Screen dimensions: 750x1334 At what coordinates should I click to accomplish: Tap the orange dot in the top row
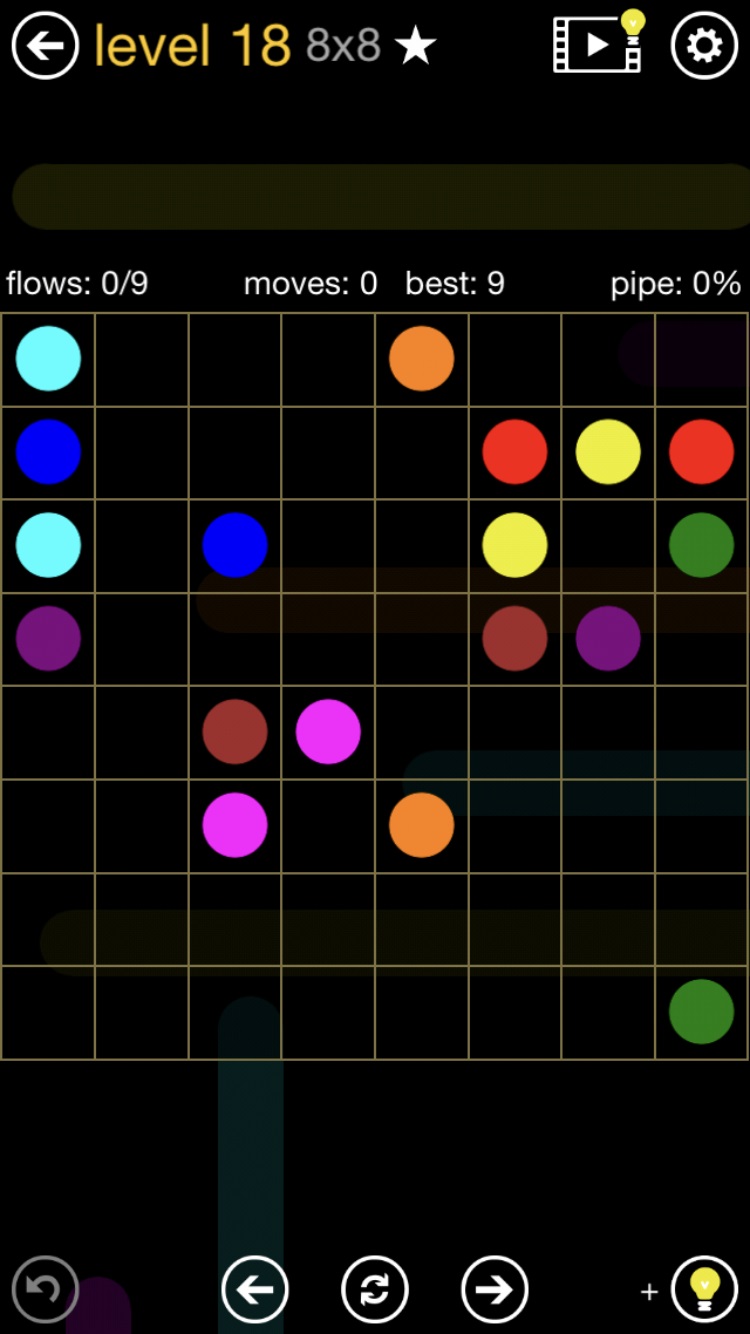point(421,358)
